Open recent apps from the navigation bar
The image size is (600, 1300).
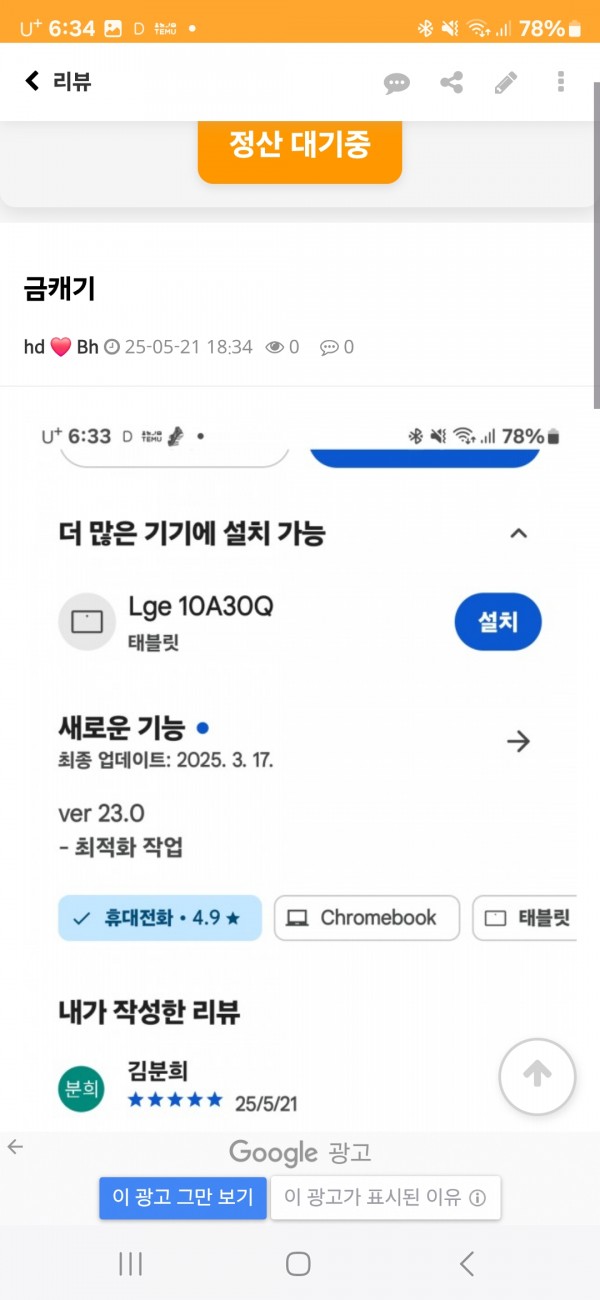[131, 1264]
